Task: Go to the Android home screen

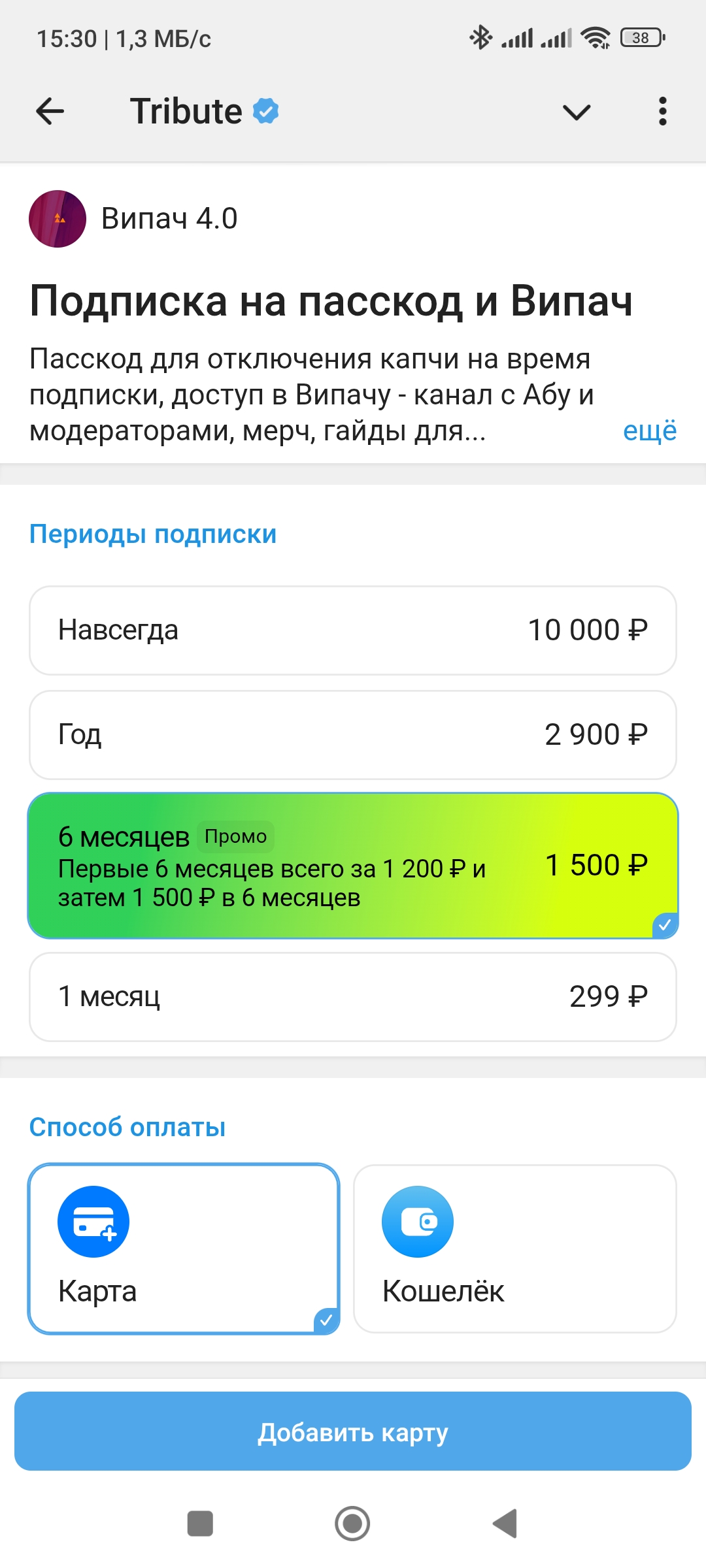Action: (352, 1524)
